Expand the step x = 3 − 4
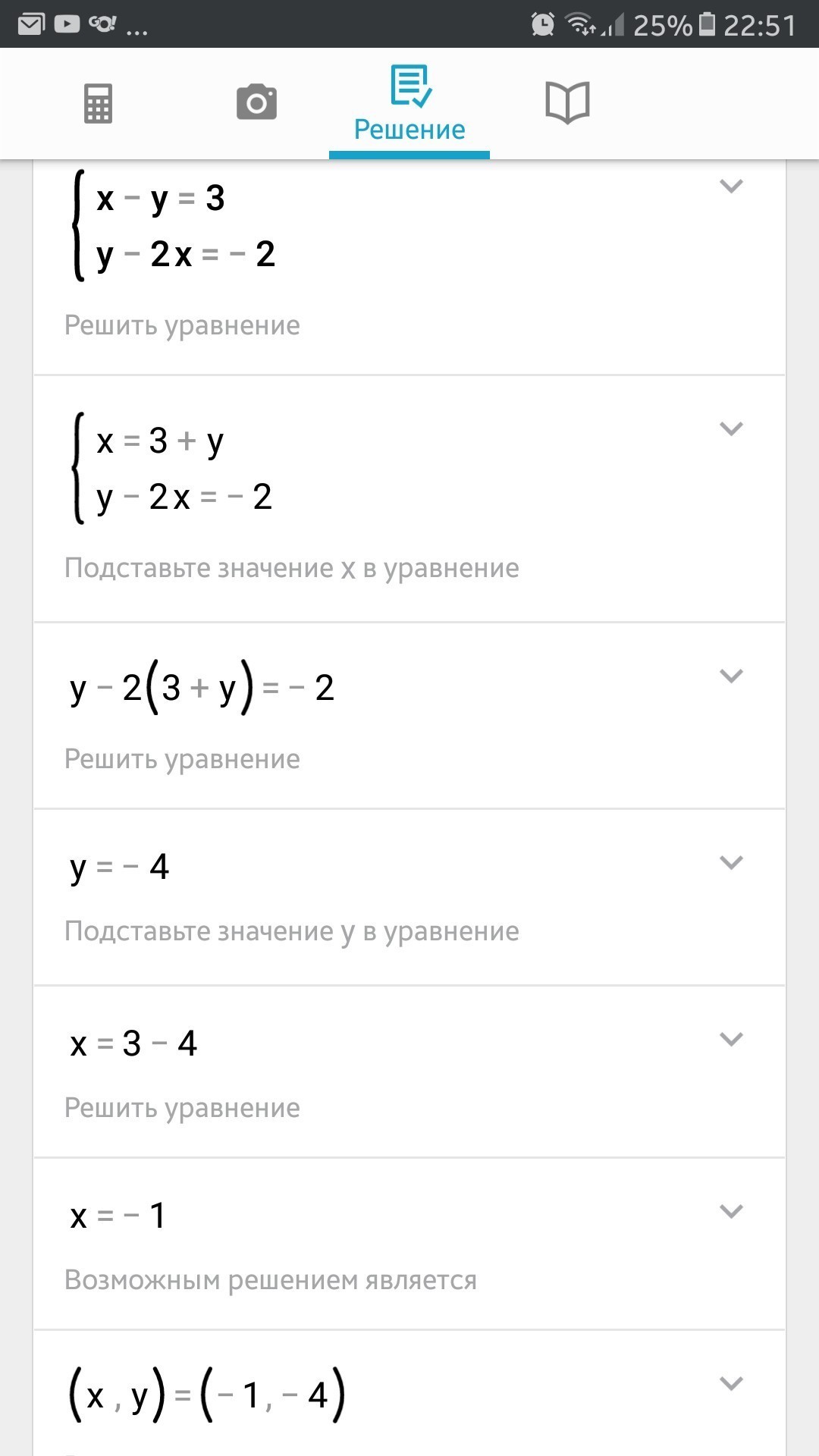Image resolution: width=819 pixels, height=1456 pixels. point(730,1039)
